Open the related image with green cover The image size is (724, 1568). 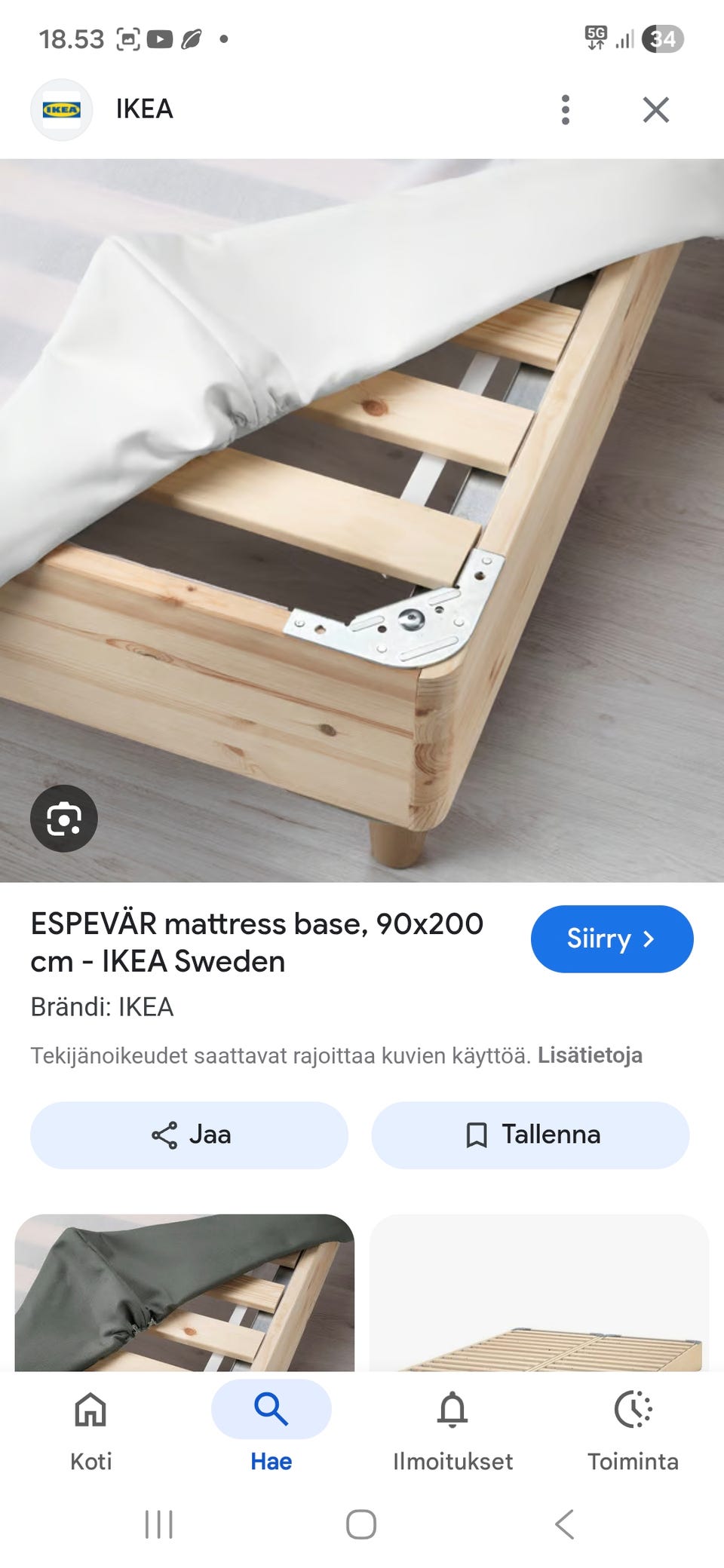tap(185, 1292)
